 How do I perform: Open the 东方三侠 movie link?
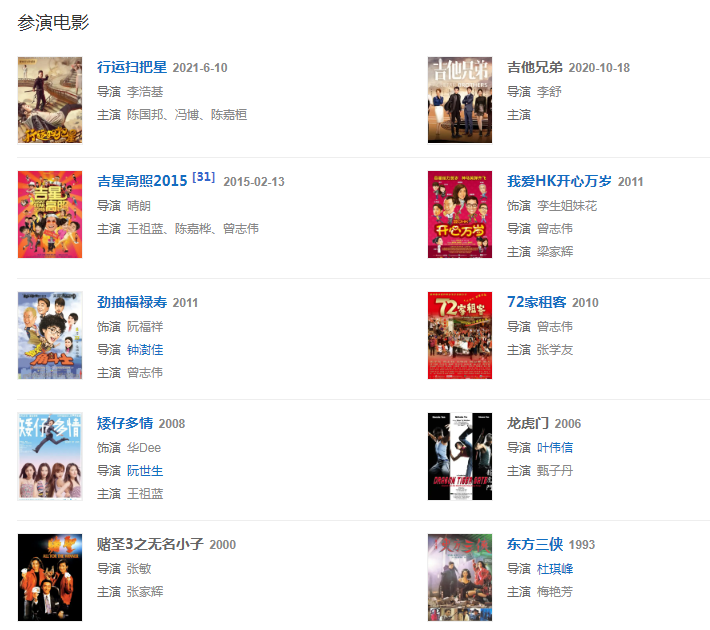(x=535, y=544)
